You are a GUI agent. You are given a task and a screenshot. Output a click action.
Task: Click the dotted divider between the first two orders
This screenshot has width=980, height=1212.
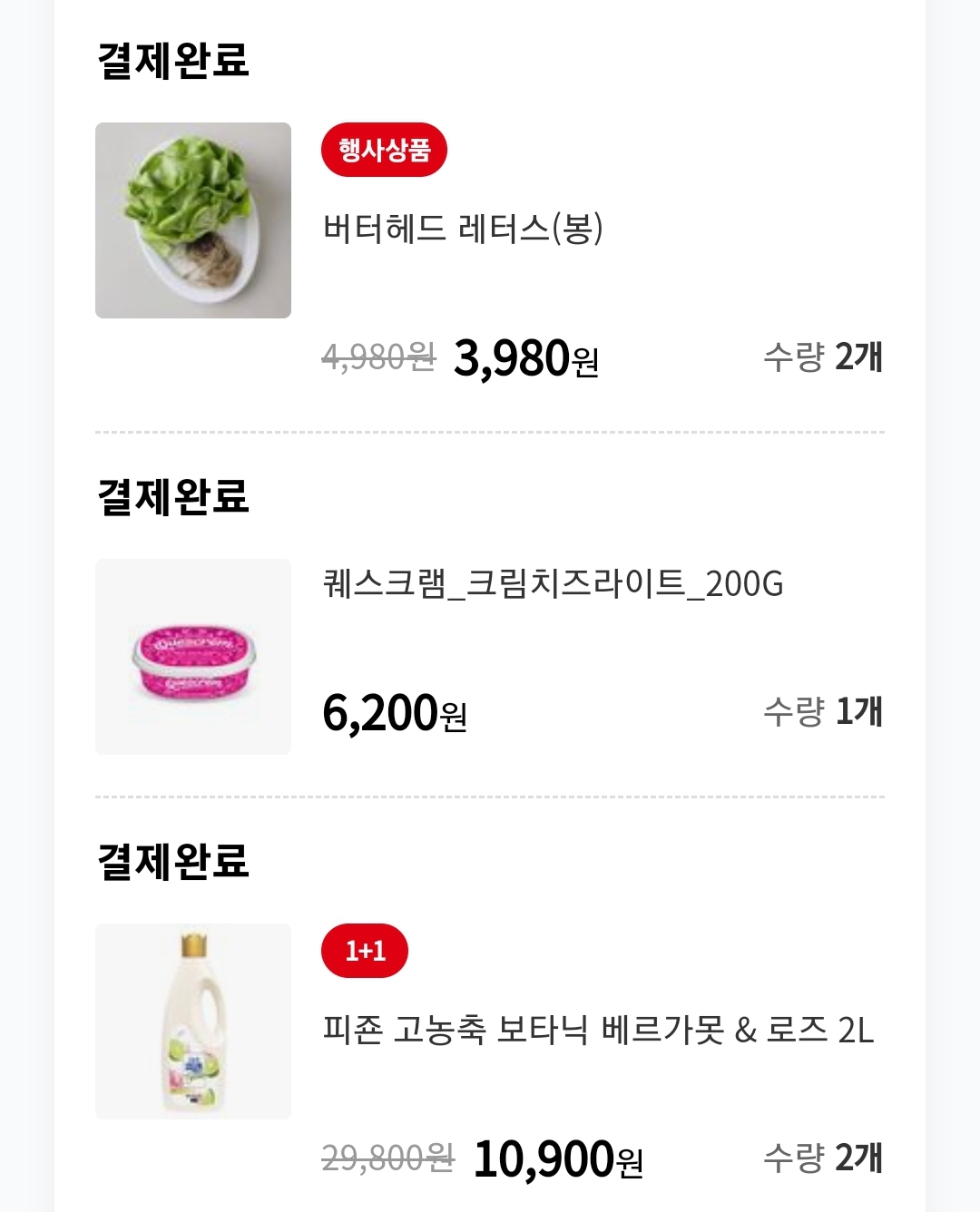pyautogui.click(x=490, y=431)
